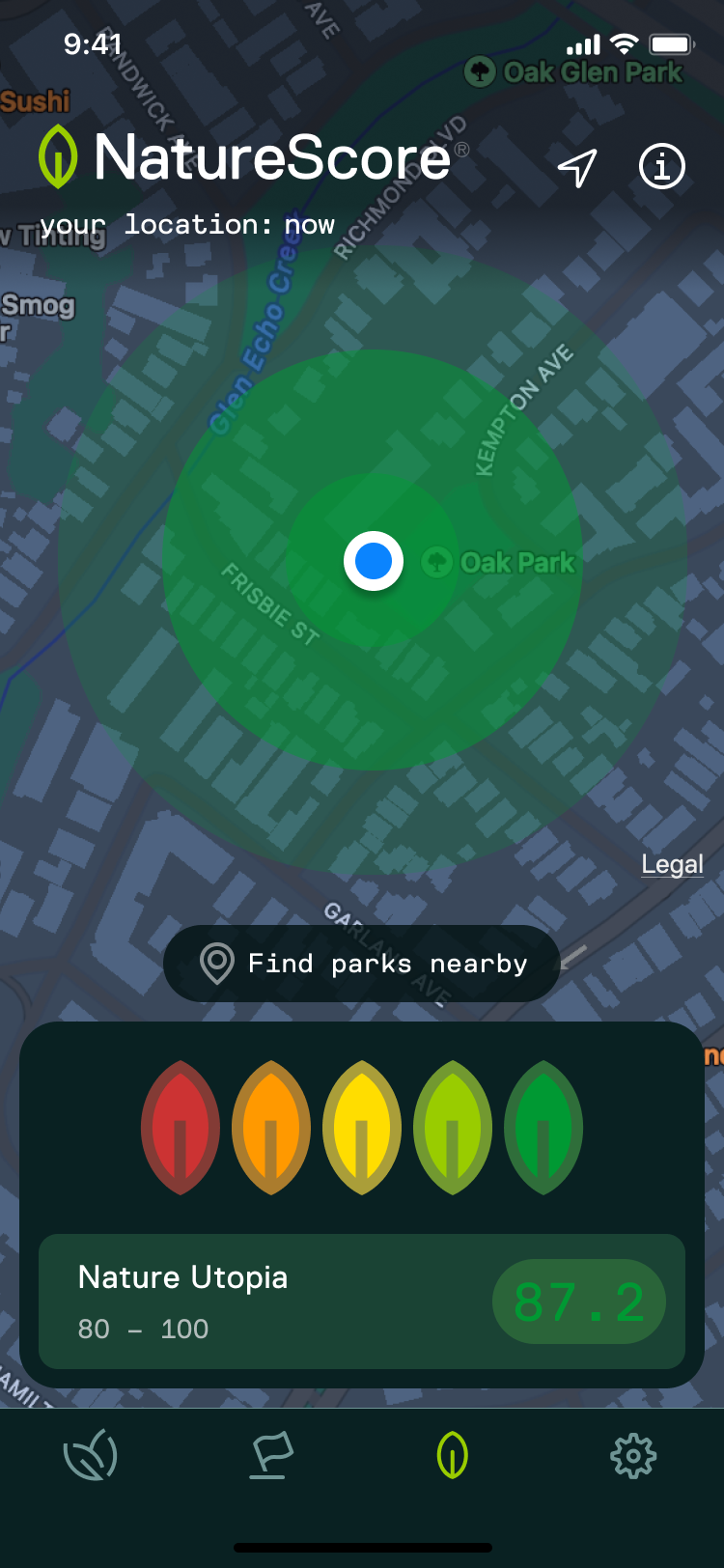Switch to the satellite dish tab

pyautogui.click(x=91, y=1456)
